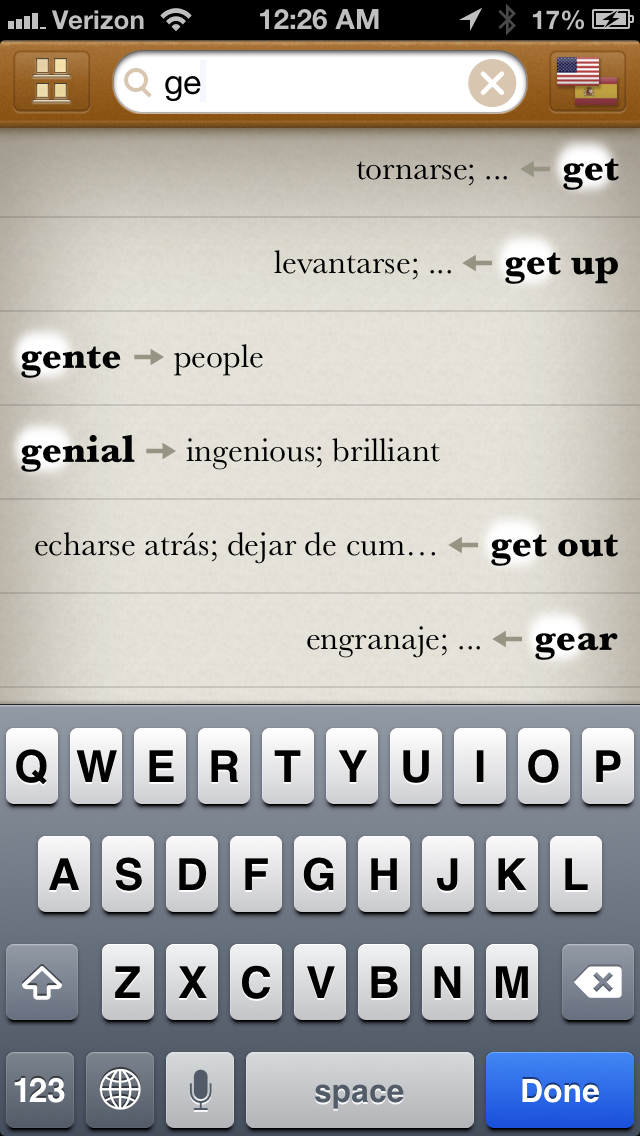
Task: Tap Done on the keyboard
Action: [560, 1090]
